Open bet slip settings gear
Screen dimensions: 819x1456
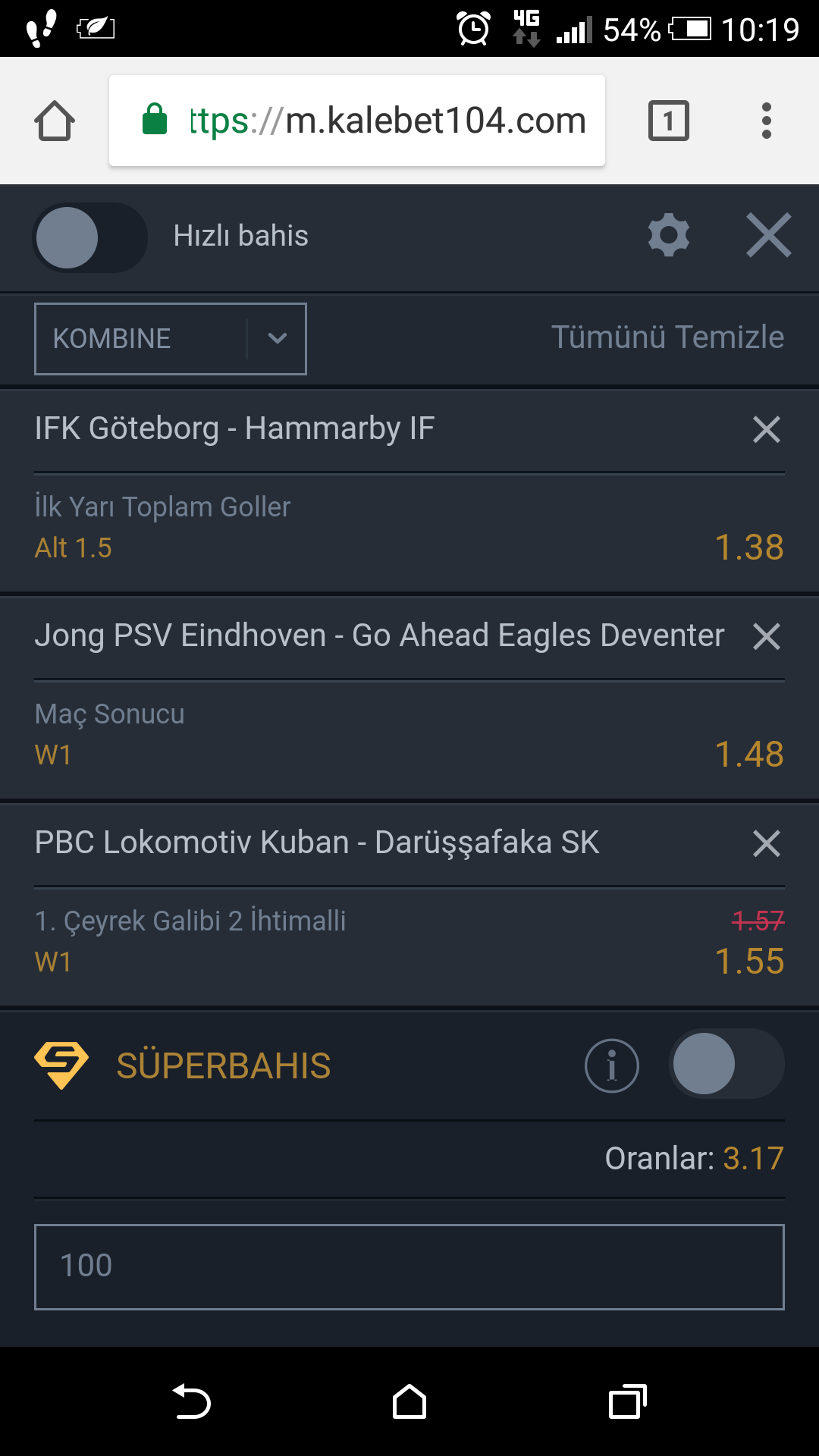668,235
